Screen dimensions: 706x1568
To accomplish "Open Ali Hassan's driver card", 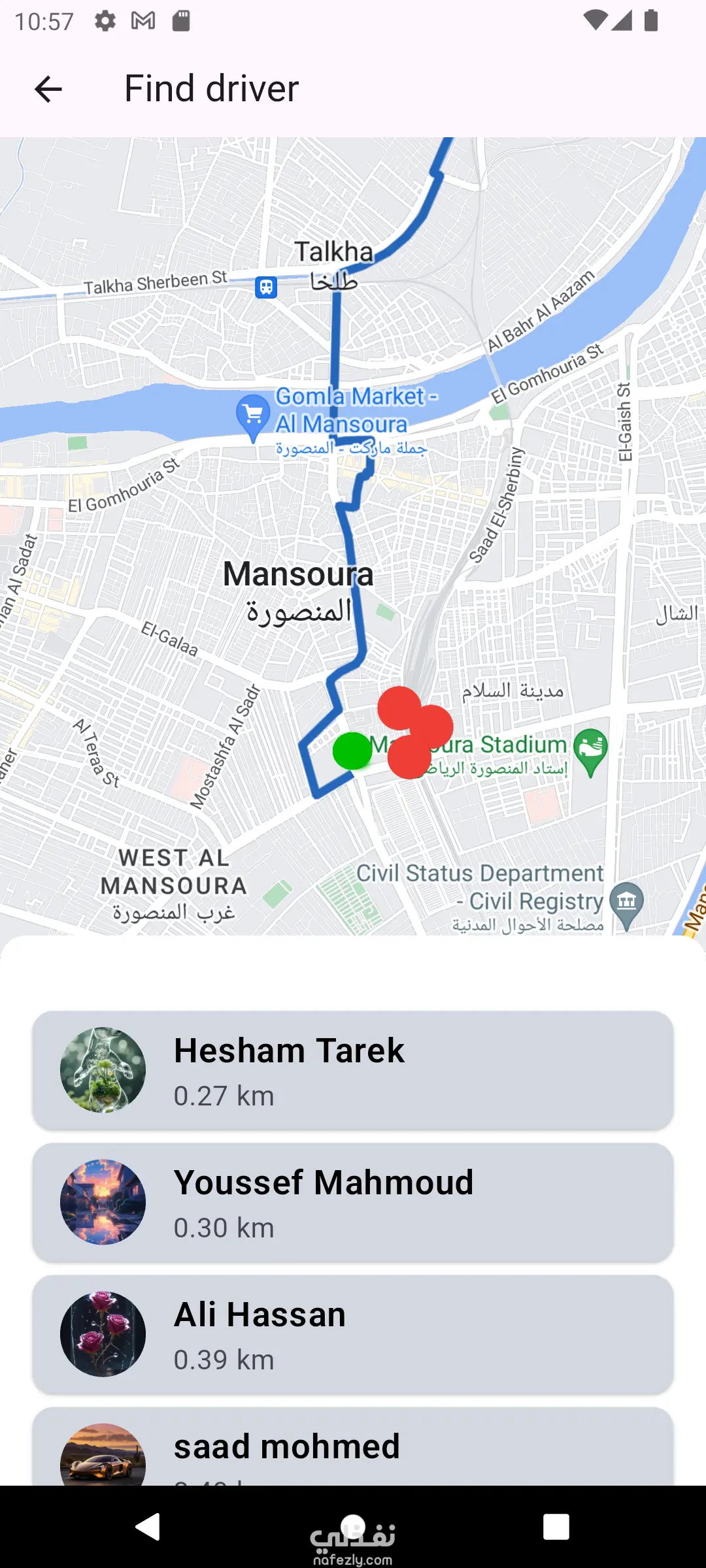I will tap(353, 1334).
